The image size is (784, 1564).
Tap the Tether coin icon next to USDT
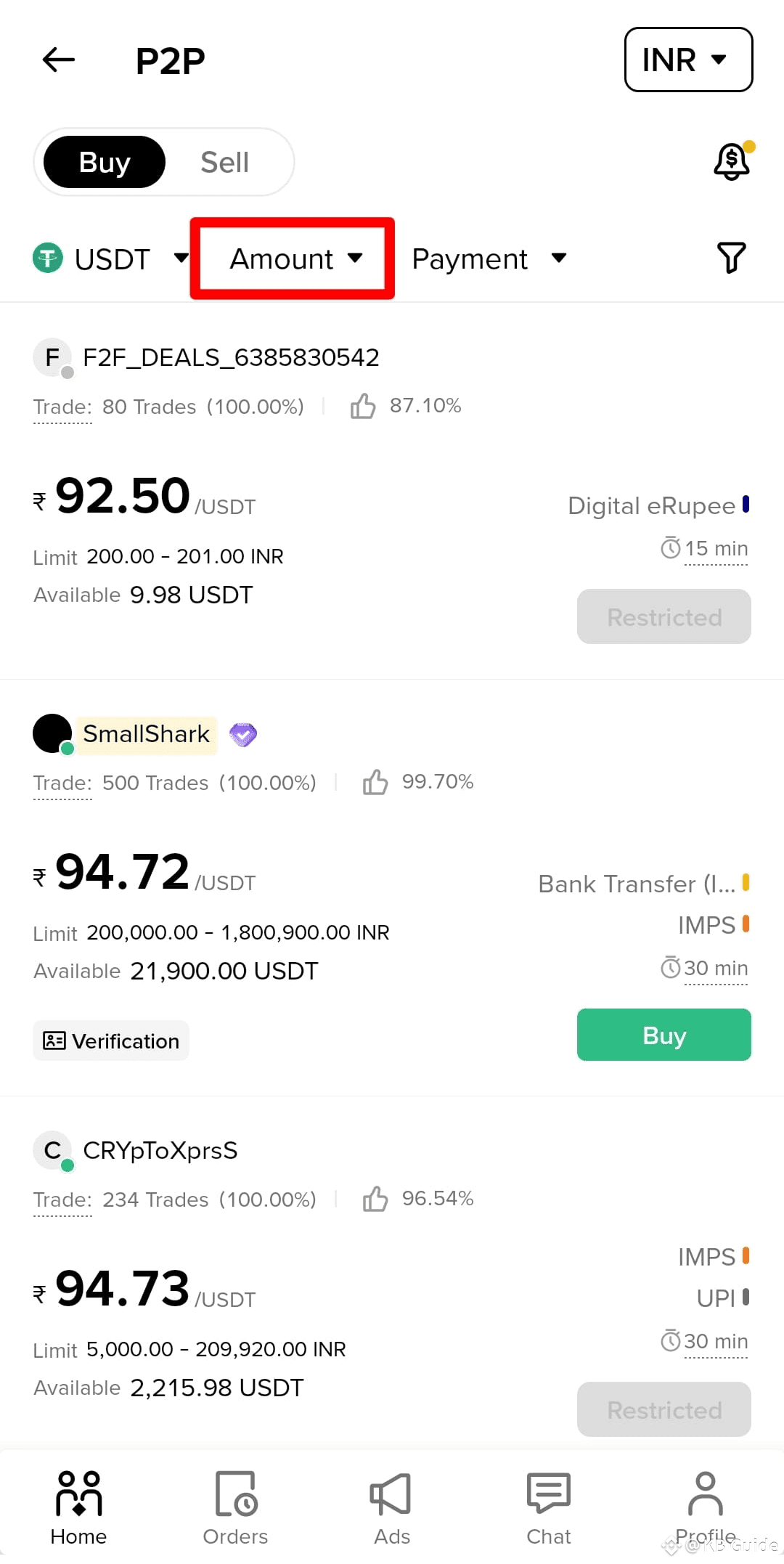pyautogui.click(x=47, y=258)
